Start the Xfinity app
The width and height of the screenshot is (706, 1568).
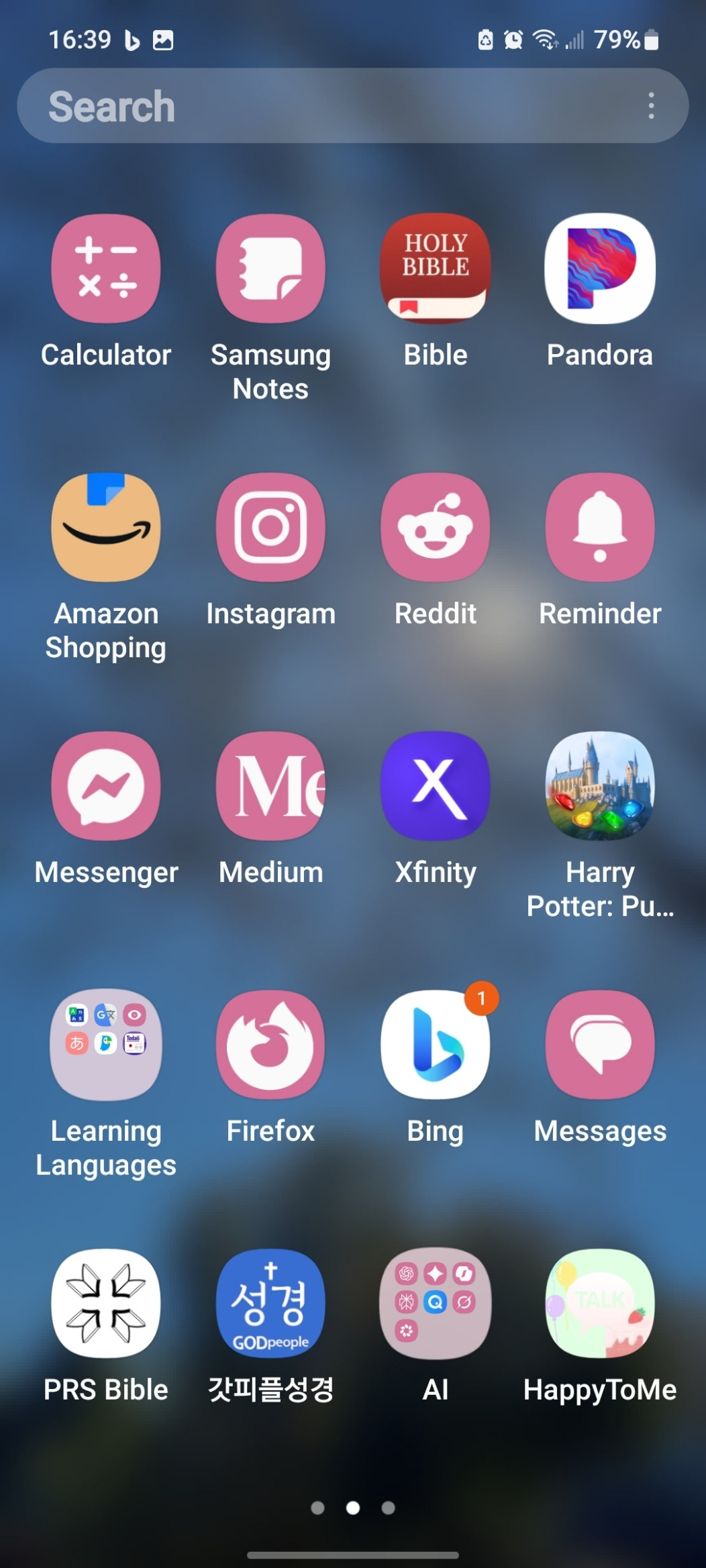[x=435, y=786]
